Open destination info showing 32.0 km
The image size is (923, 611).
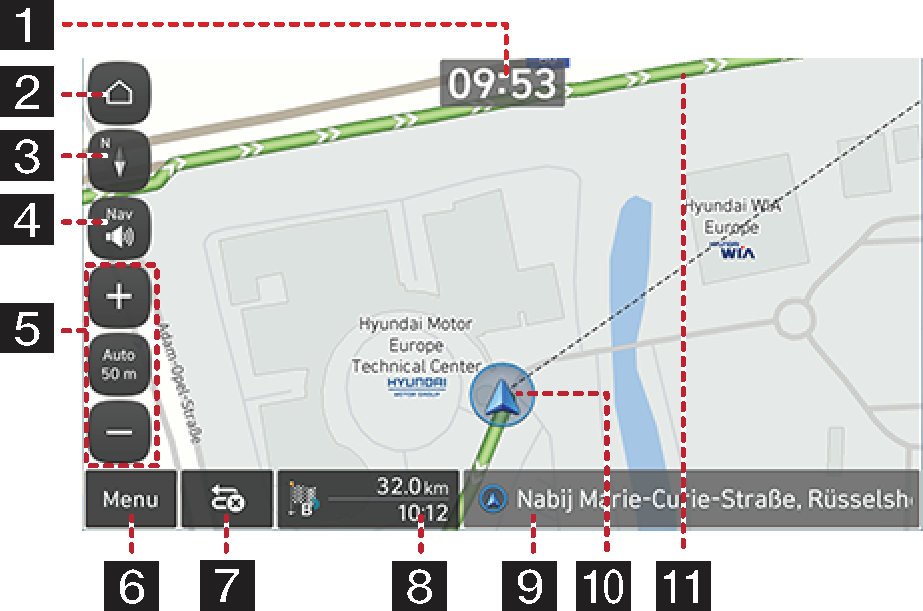pos(368,499)
